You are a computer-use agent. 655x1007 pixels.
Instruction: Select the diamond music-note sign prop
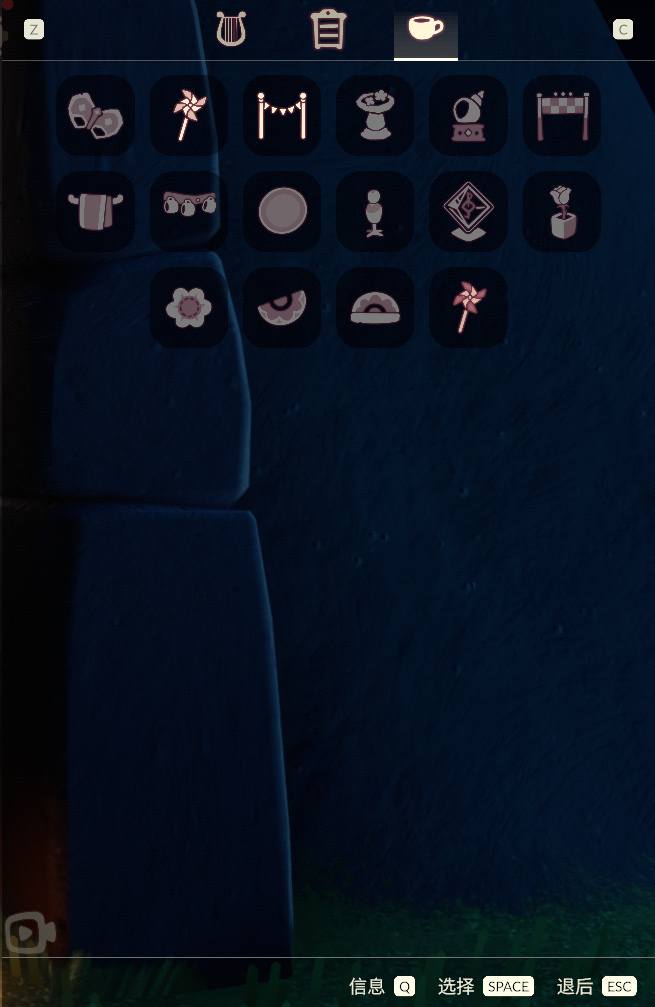pyautogui.click(x=468, y=211)
